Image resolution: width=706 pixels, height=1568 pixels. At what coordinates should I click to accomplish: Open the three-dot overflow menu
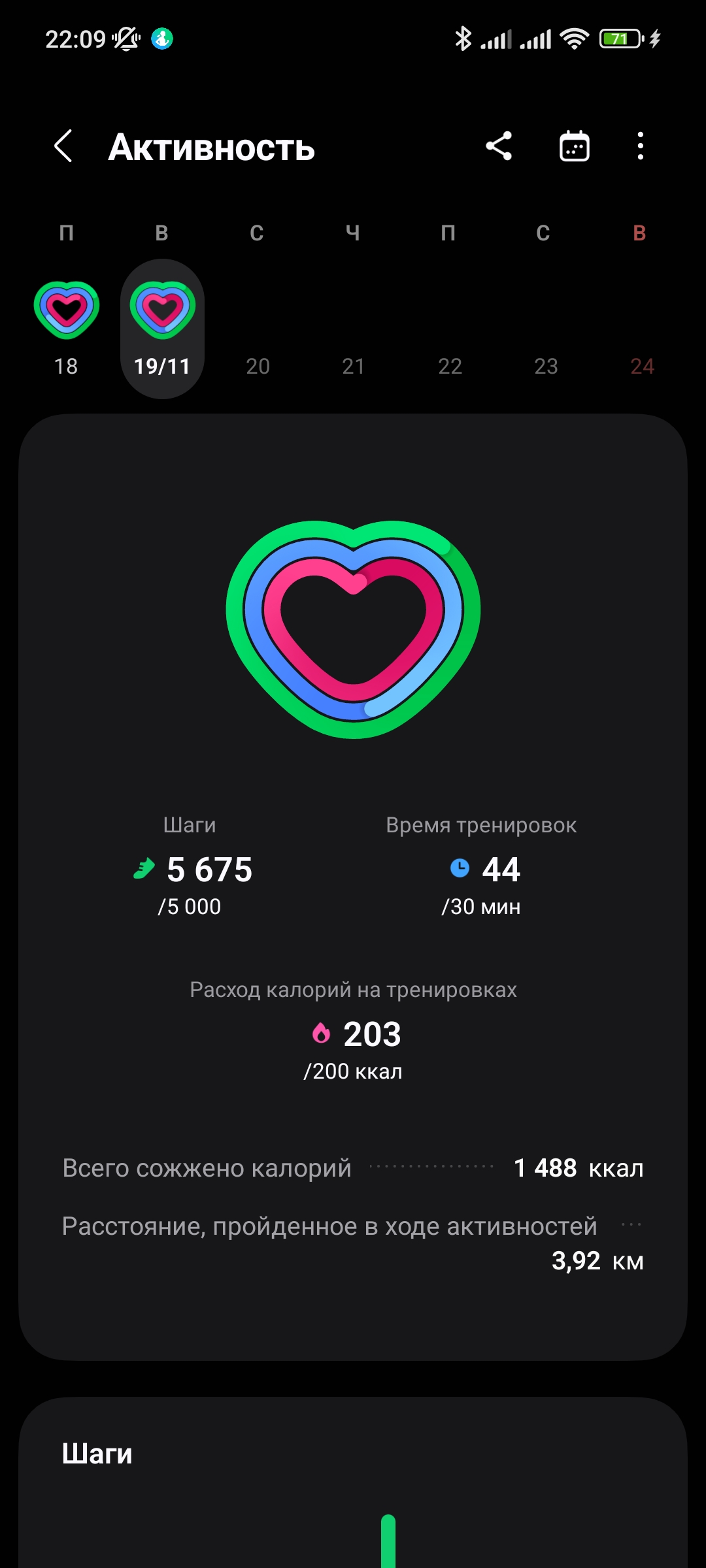click(640, 147)
